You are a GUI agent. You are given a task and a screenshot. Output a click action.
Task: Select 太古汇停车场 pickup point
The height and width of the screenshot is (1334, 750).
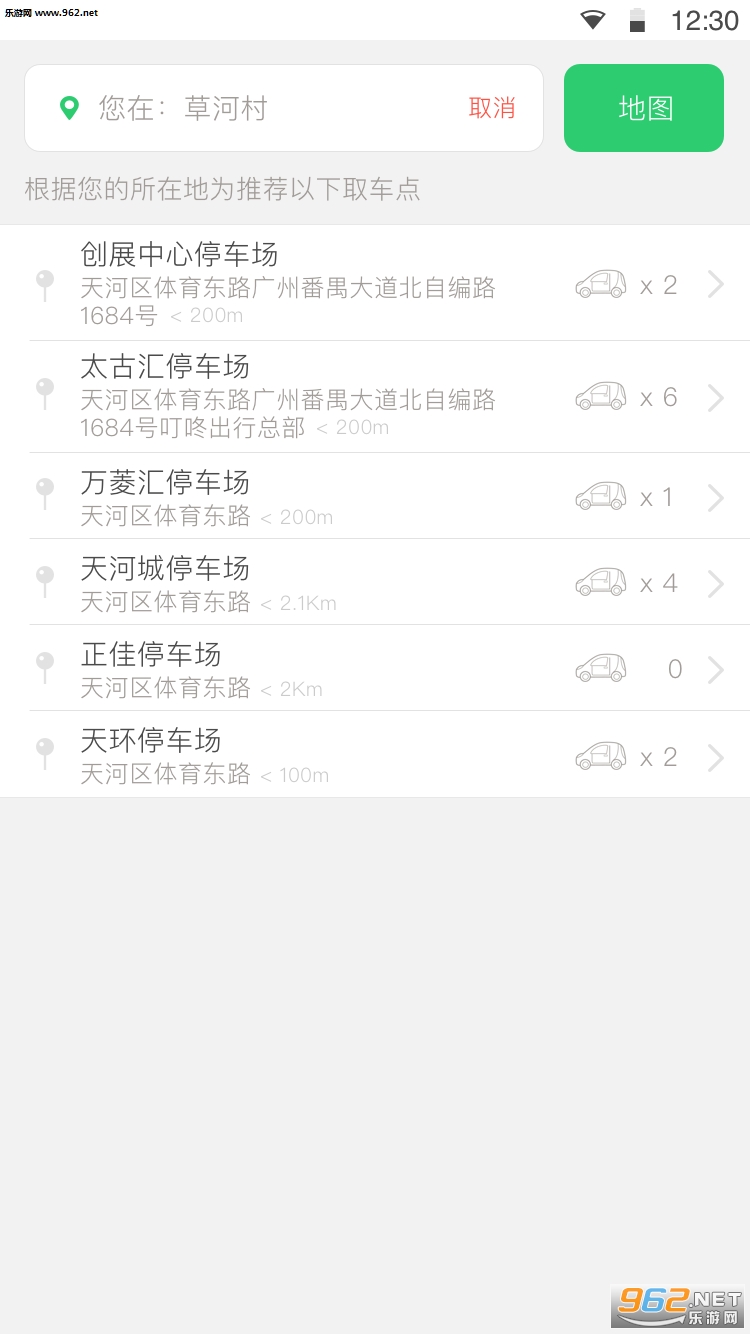pos(375,397)
